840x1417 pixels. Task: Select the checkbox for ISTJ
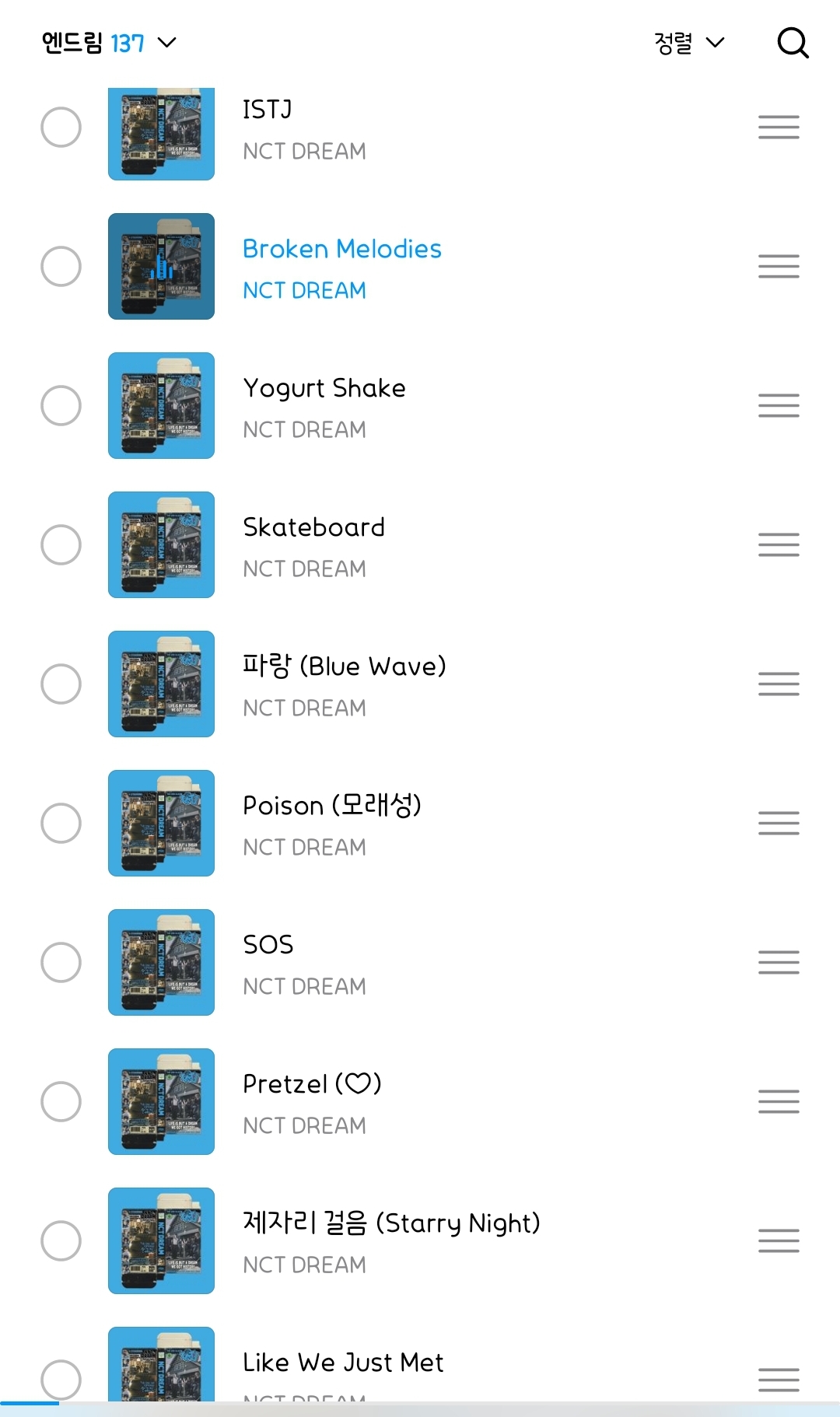(x=61, y=128)
